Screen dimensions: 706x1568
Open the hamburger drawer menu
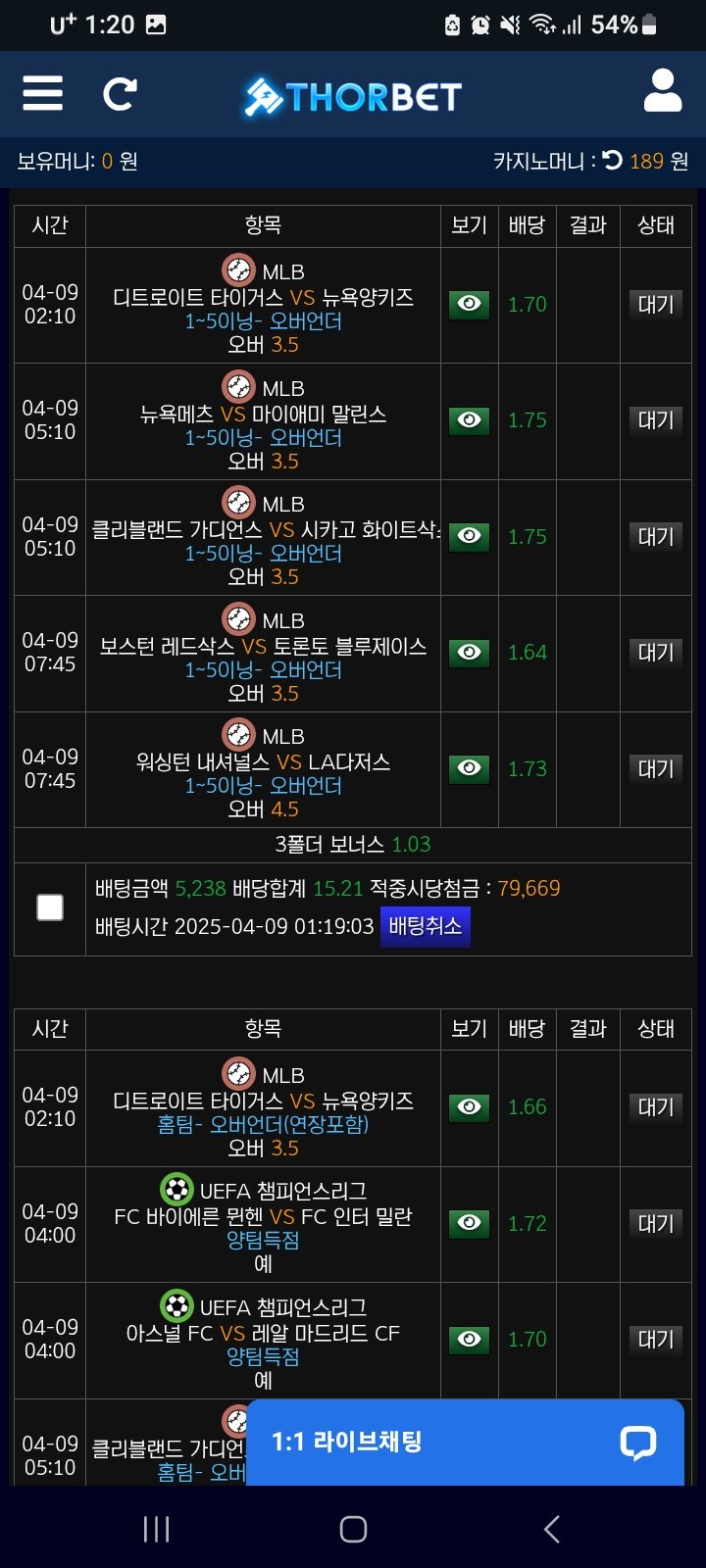43,94
